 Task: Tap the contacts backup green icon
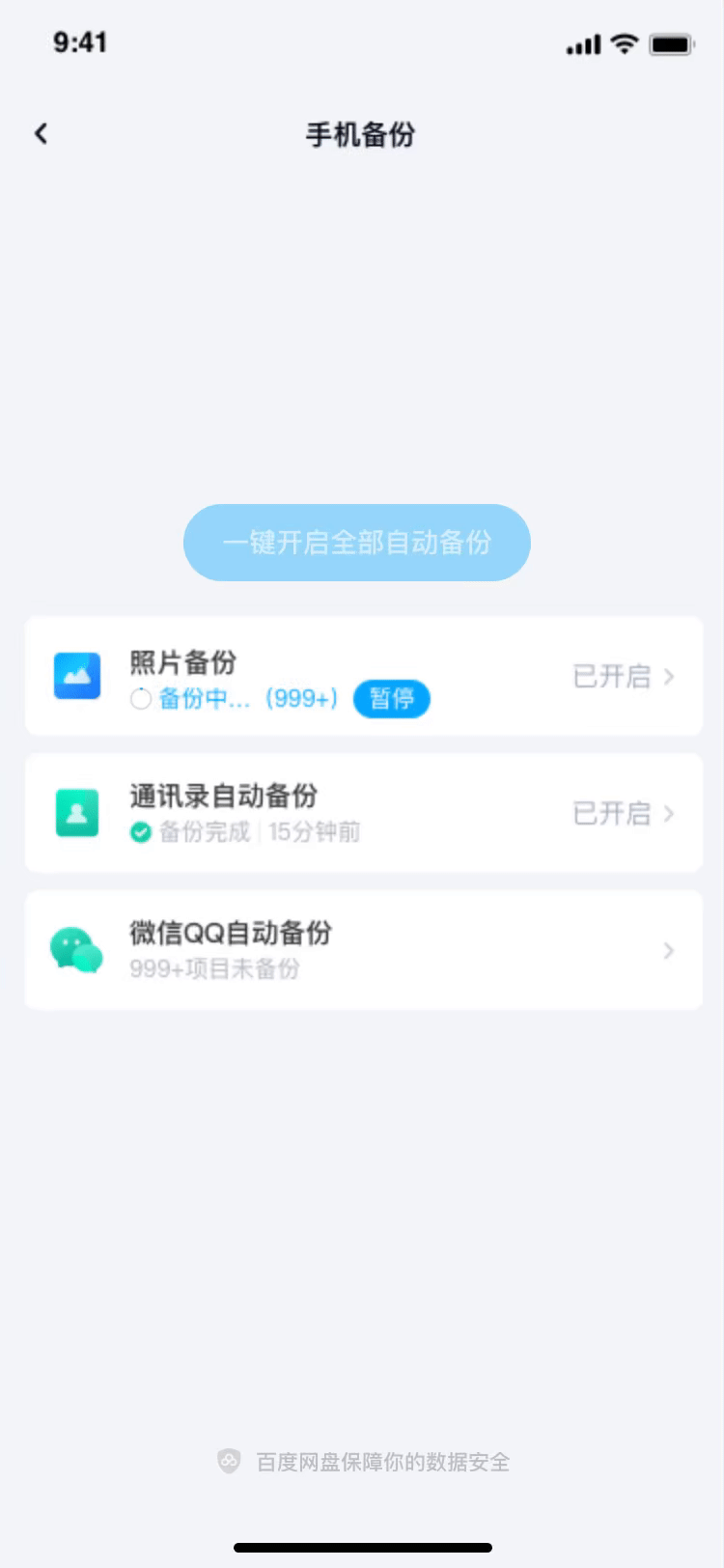76,813
